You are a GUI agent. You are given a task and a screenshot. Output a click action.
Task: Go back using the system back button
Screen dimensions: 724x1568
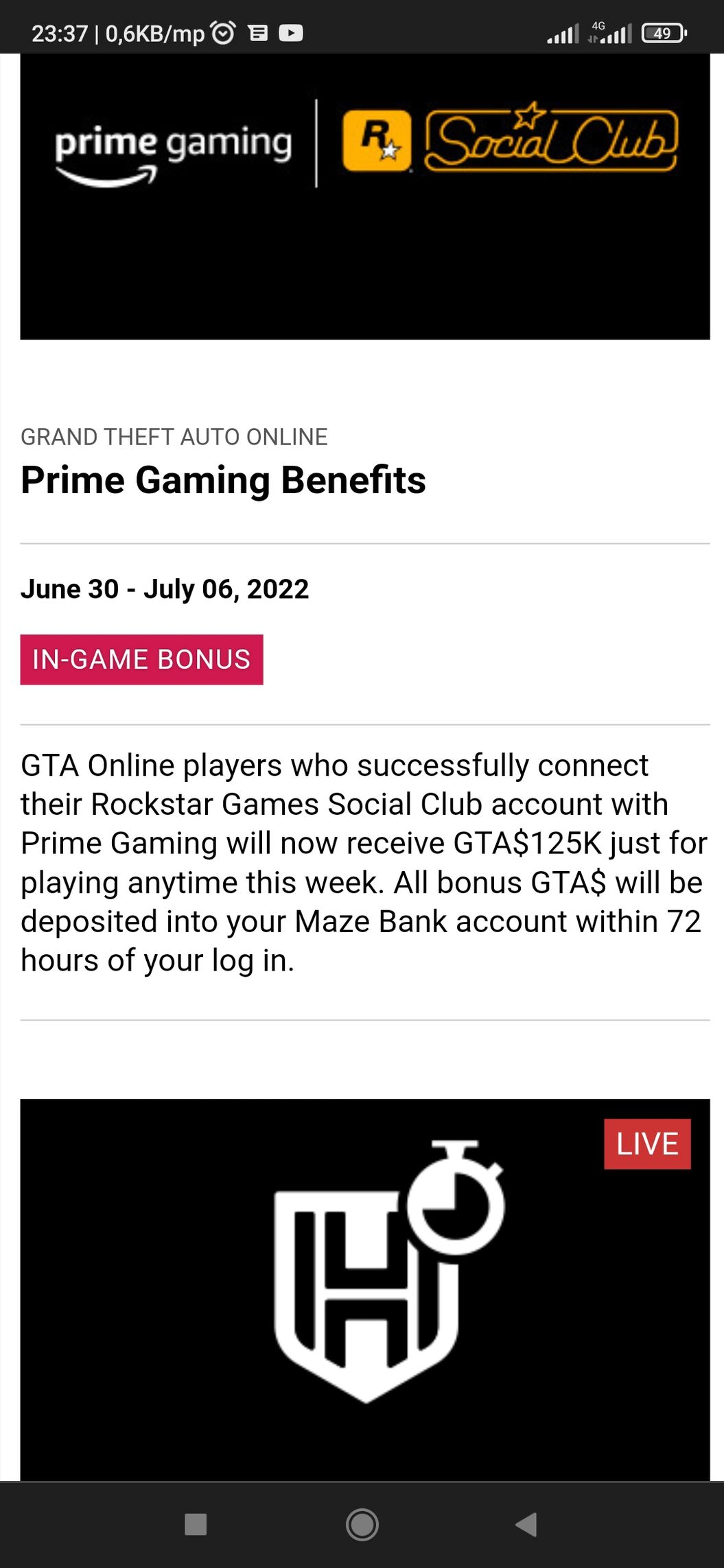click(526, 1524)
